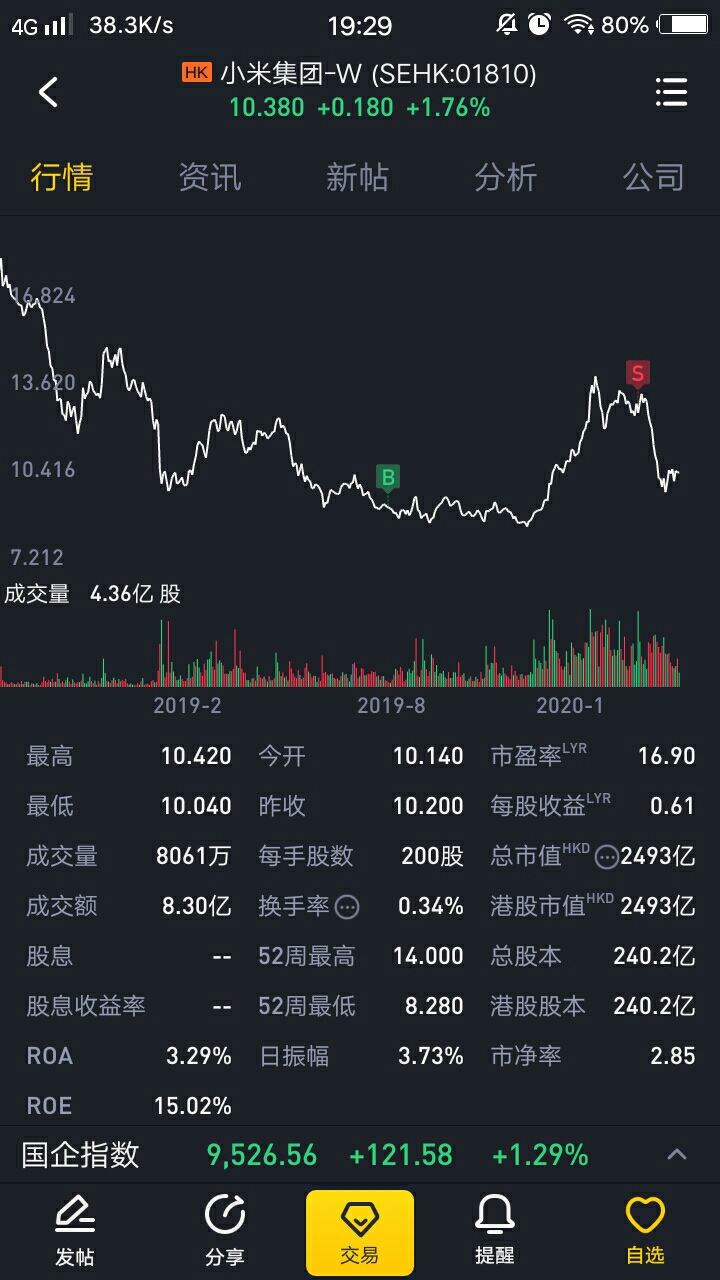Open the 新帖 tab
This screenshot has height=1280, width=720.
[x=357, y=177]
